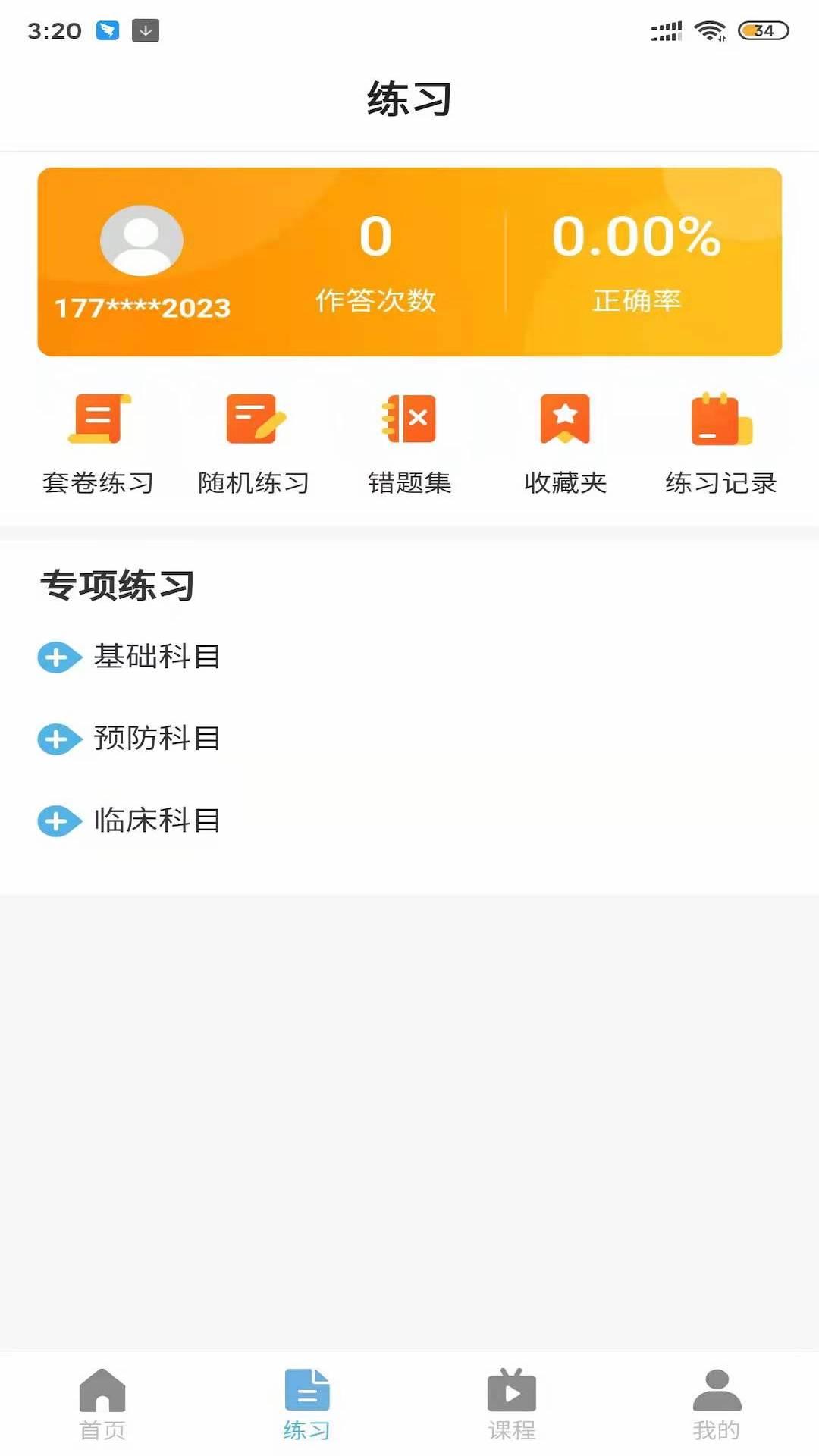Switch to the 首页 home tab

click(x=102, y=1403)
